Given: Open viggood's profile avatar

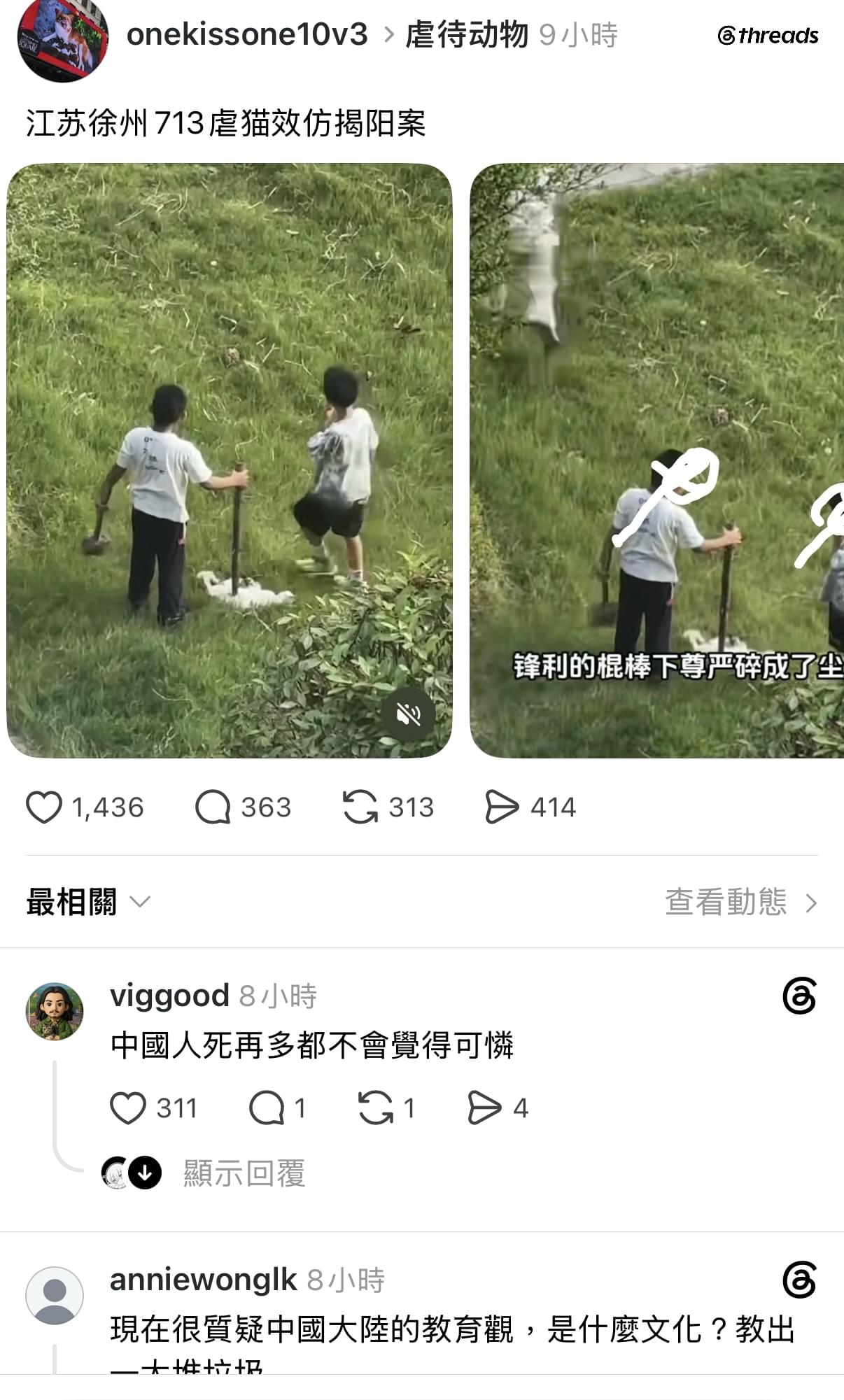Looking at the screenshot, I should coord(55,1012).
